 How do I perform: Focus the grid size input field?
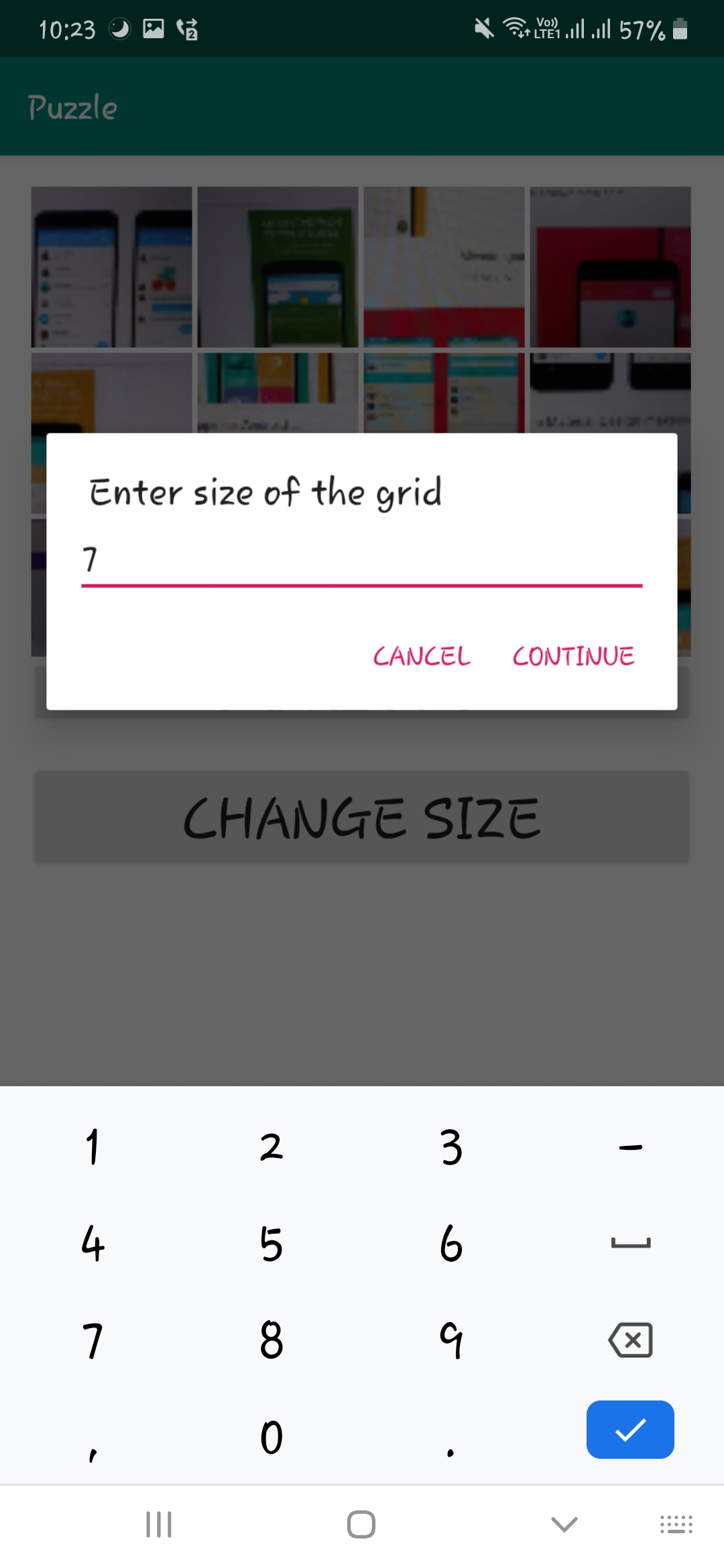tap(362, 562)
